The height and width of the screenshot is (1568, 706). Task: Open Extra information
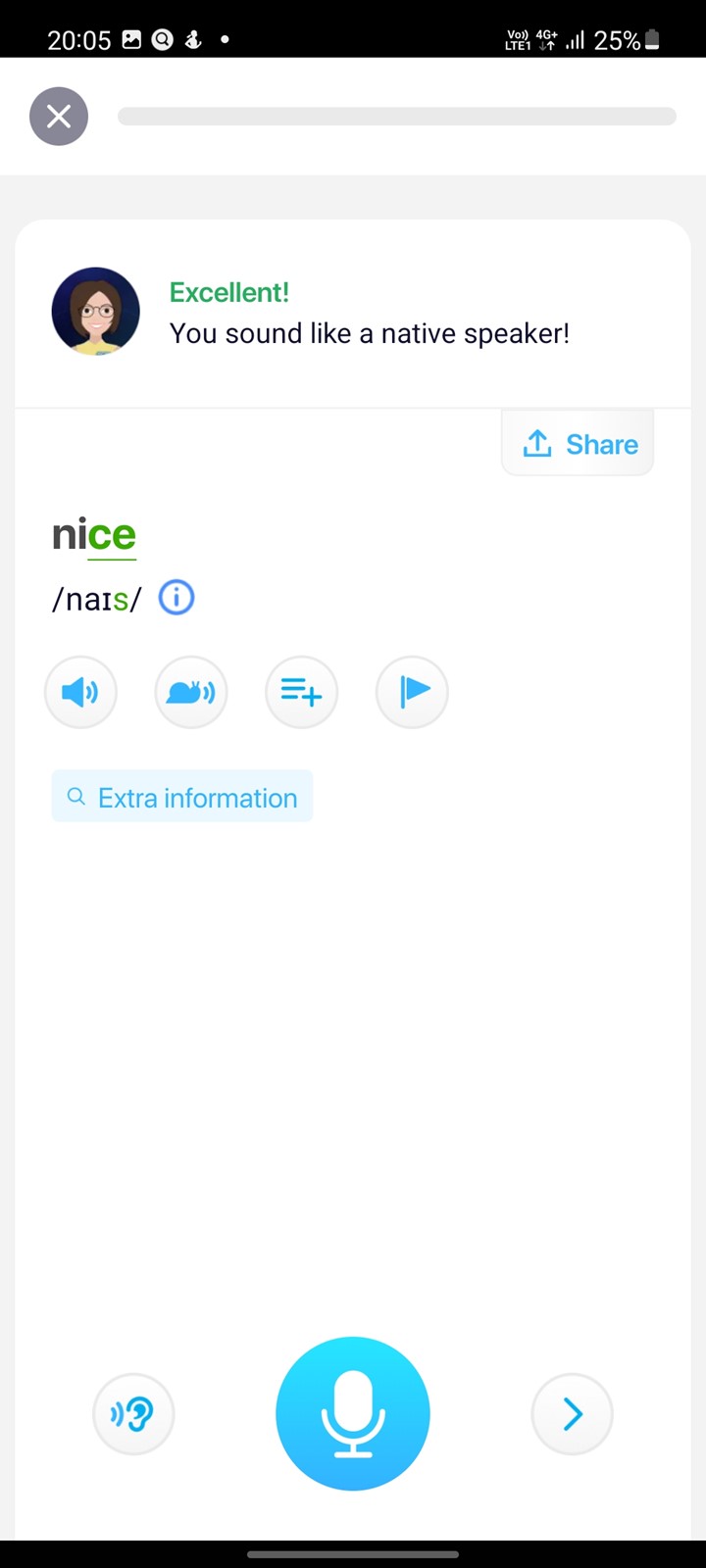pos(182,797)
